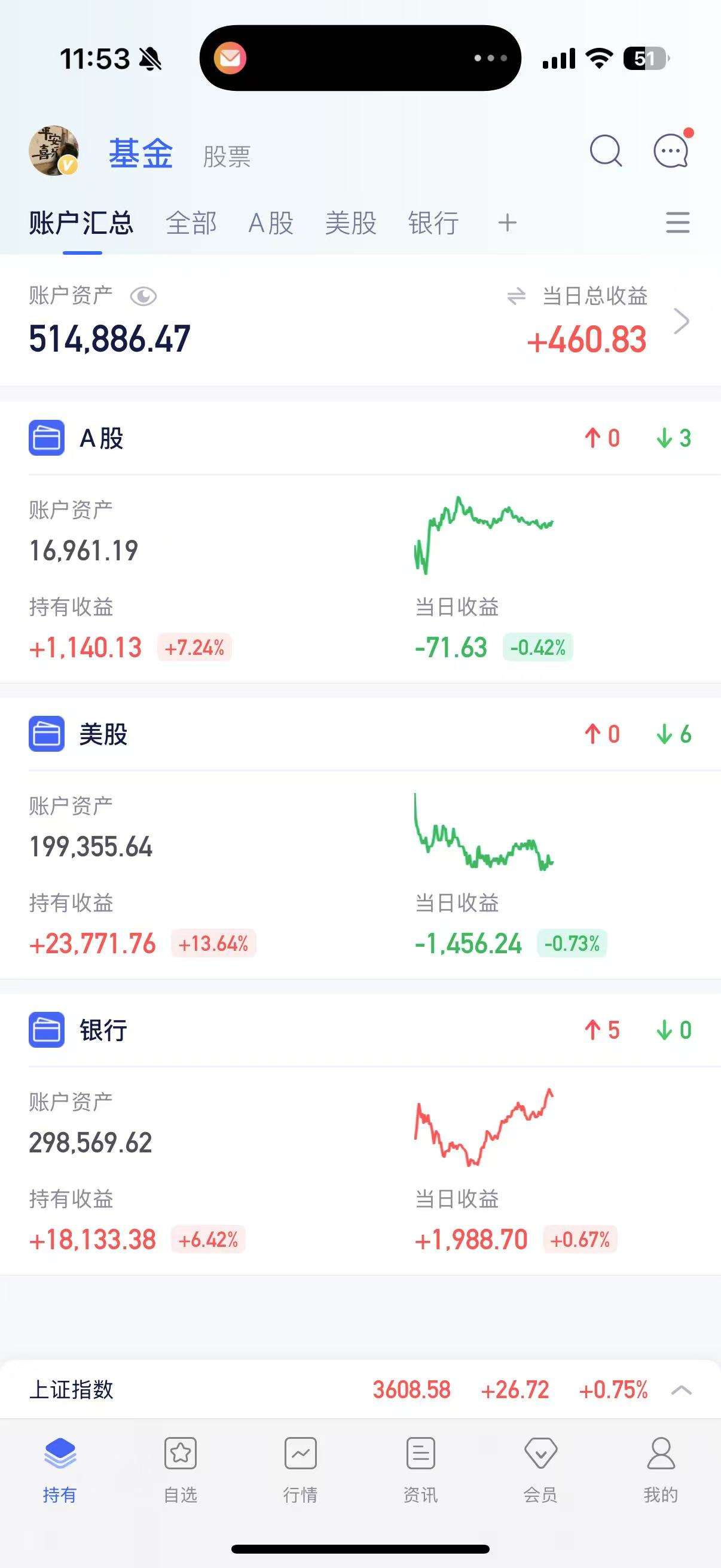Open the hamburger menu at top right
The height and width of the screenshot is (1568, 721).
(677, 223)
